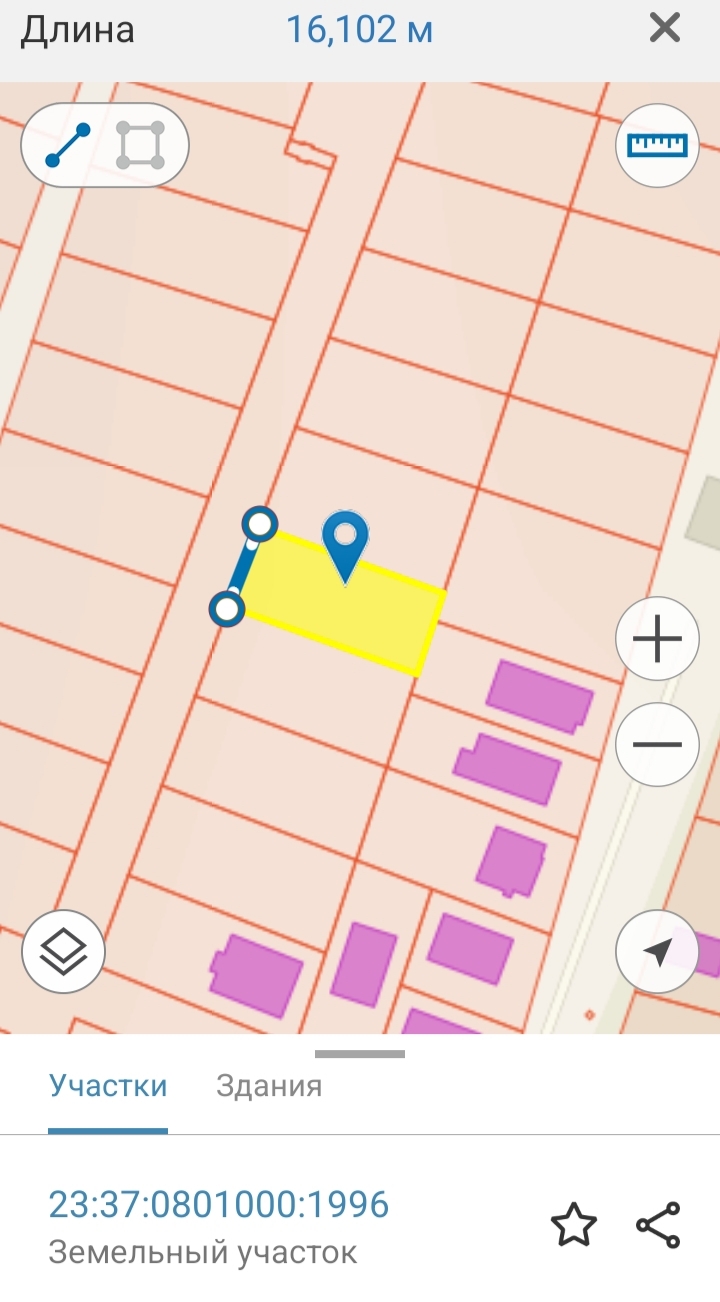Open parcel 23:37:0801000:1996 details

click(219, 1205)
